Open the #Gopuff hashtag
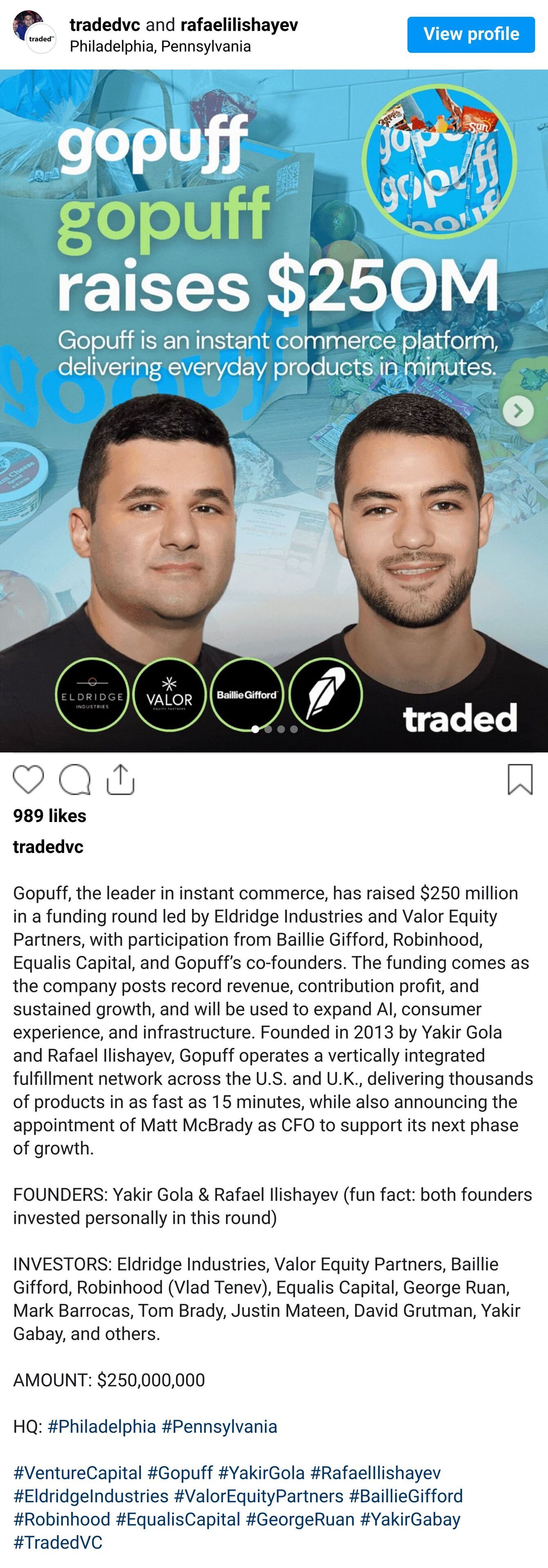Image resolution: width=548 pixels, height=1568 pixels. [x=180, y=1472]
